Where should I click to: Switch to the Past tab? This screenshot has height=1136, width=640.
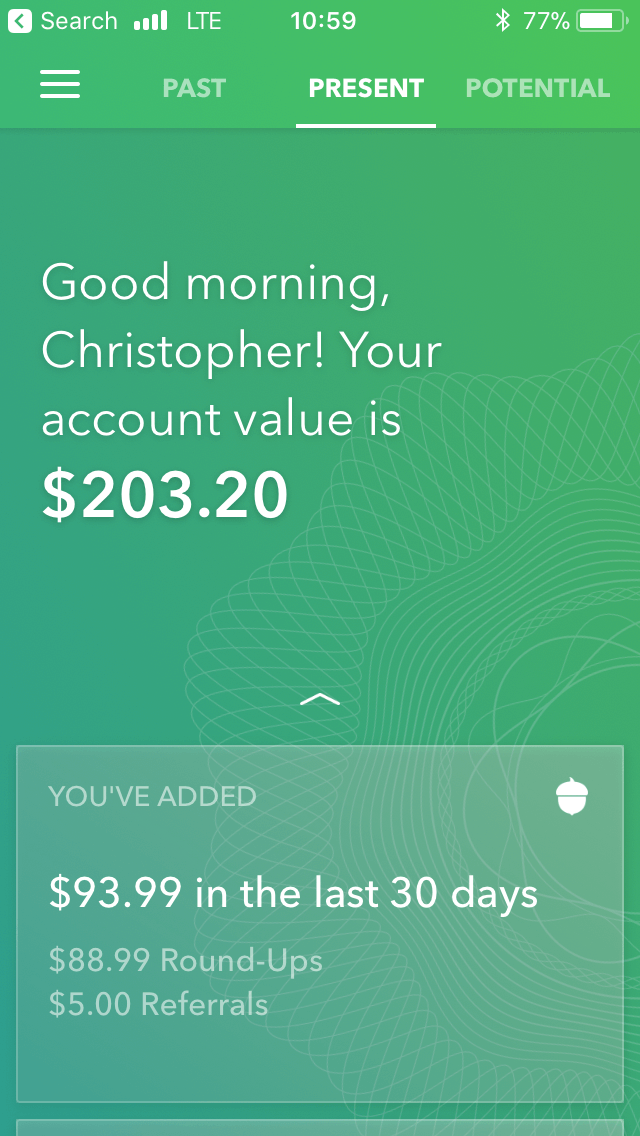194,88
